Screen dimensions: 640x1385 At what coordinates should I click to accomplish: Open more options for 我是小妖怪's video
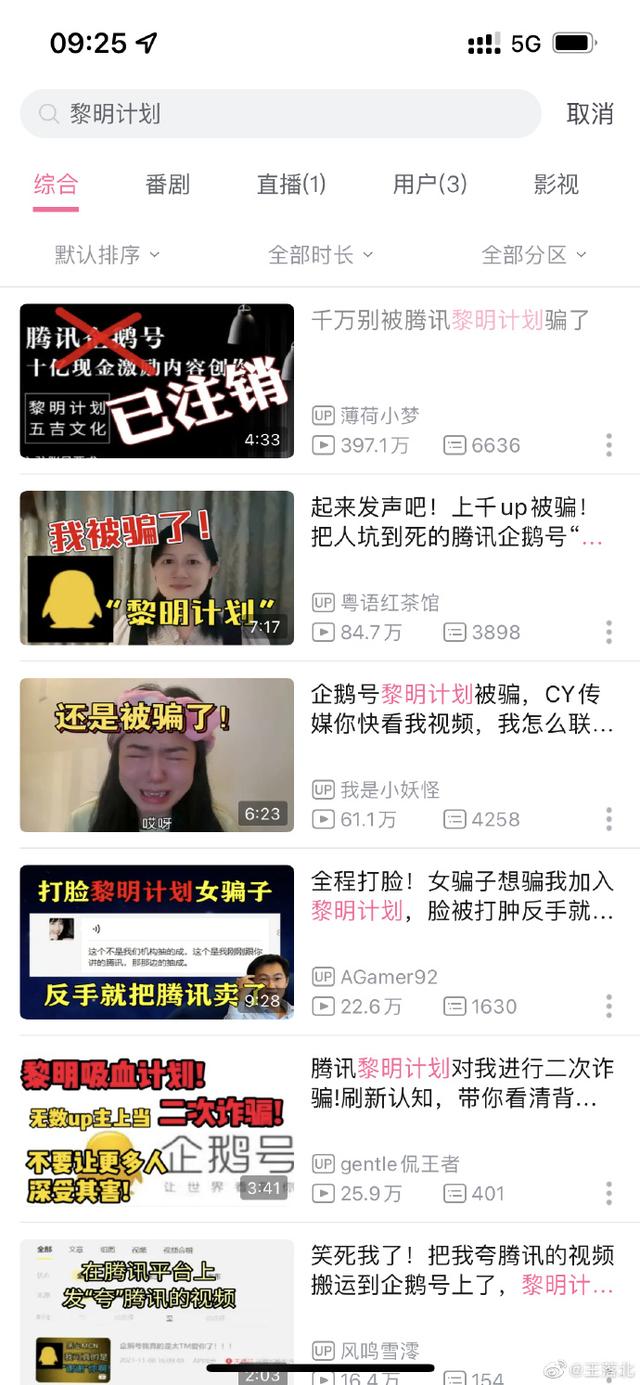[608, 819]
